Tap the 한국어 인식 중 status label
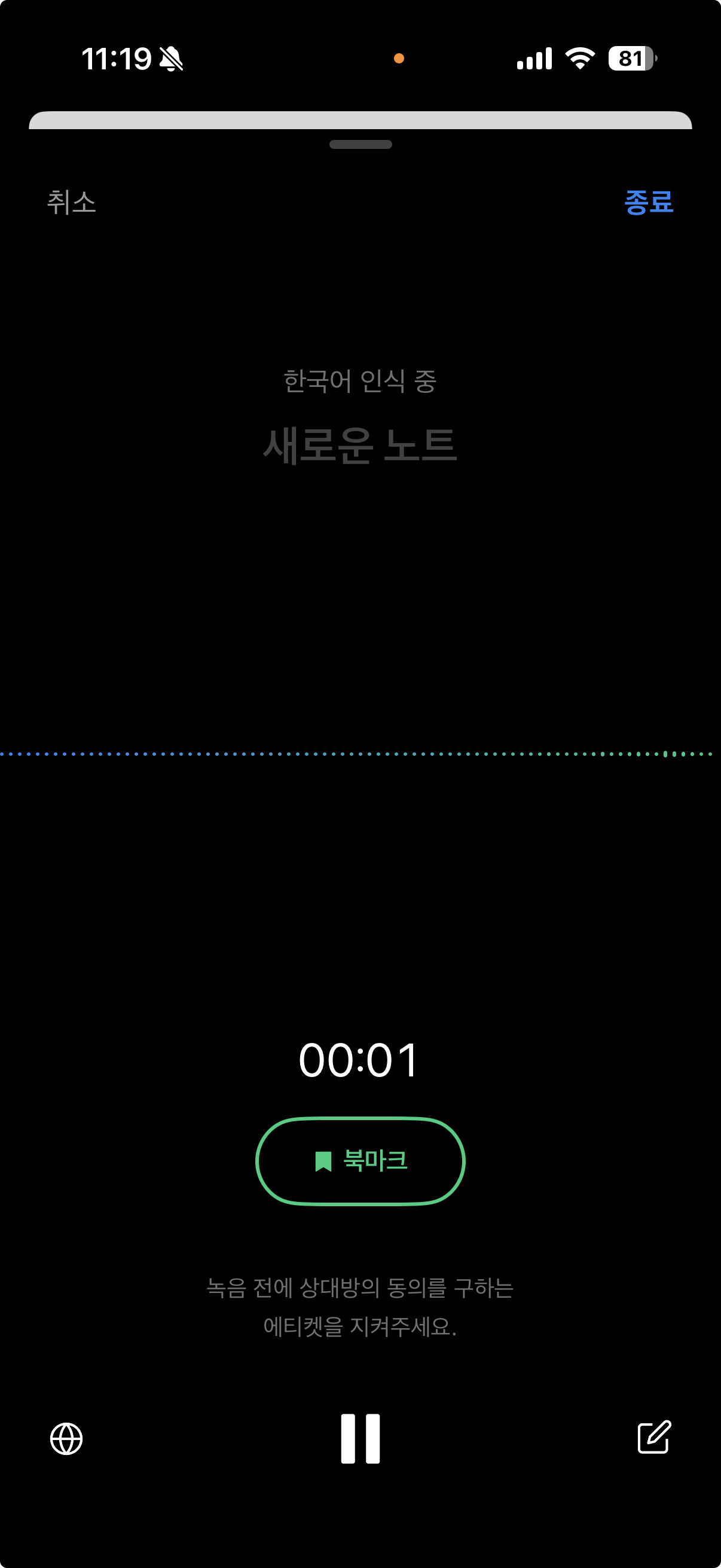The image size is (721, 1568). (x=360, y=381)
